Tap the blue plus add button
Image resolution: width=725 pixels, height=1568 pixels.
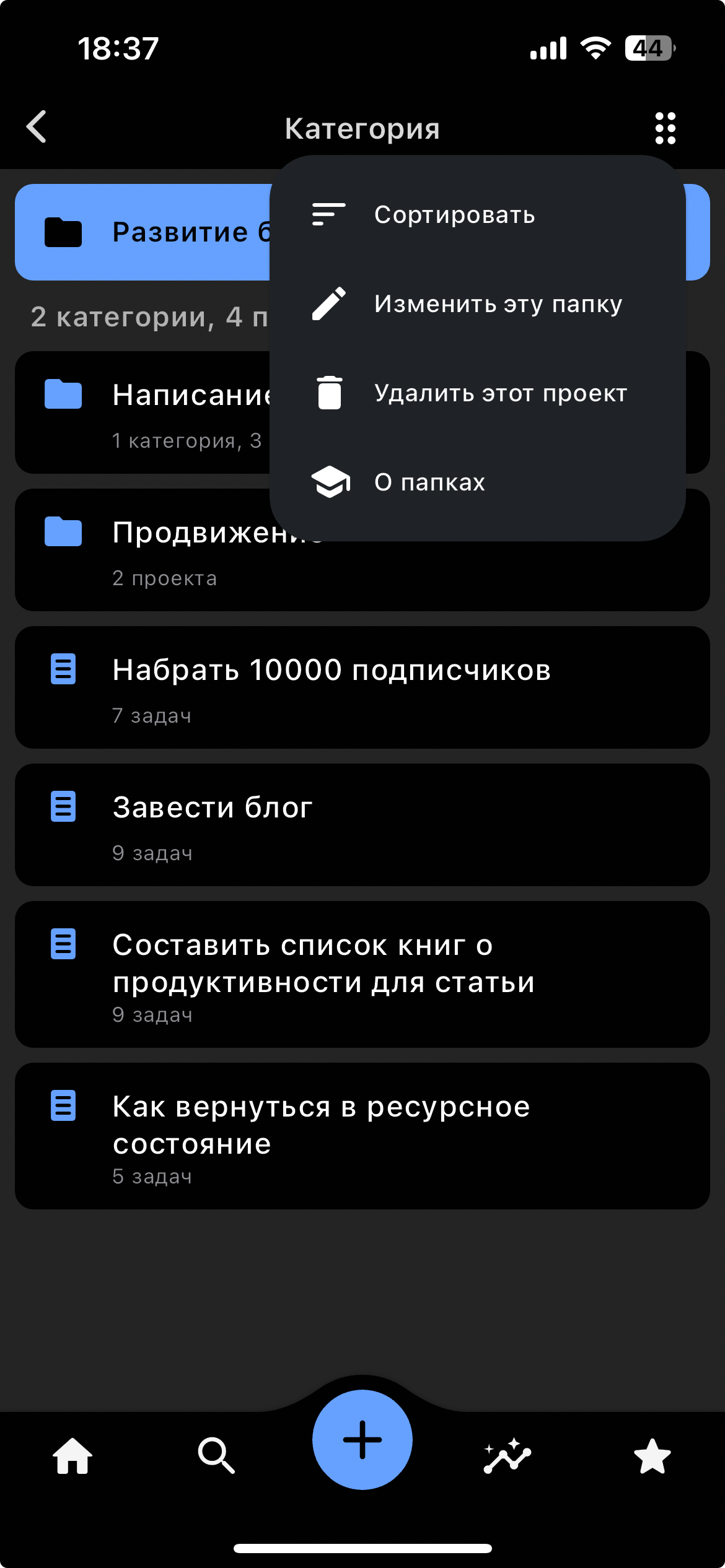(x=362, y=1440)
